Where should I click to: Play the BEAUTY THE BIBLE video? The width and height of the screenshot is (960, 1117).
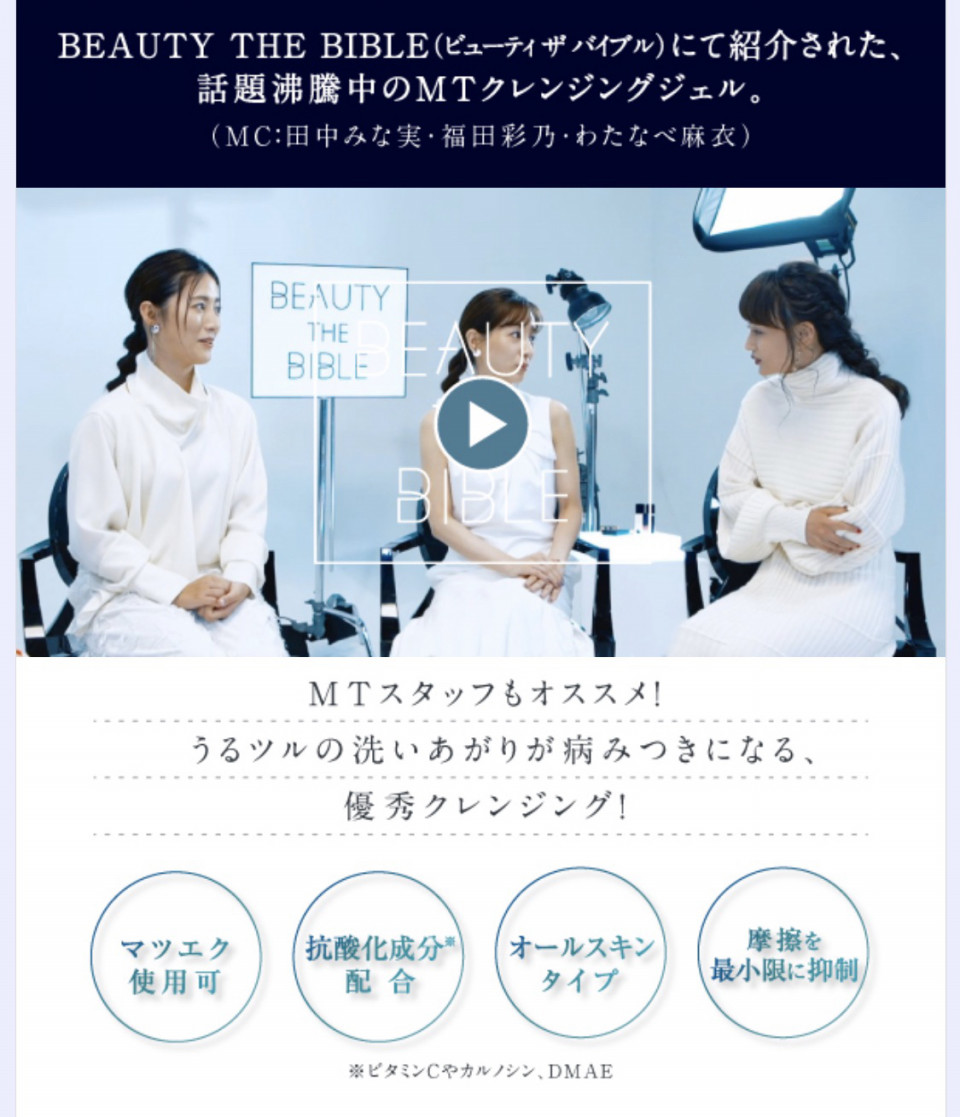[x=482, y=424]
